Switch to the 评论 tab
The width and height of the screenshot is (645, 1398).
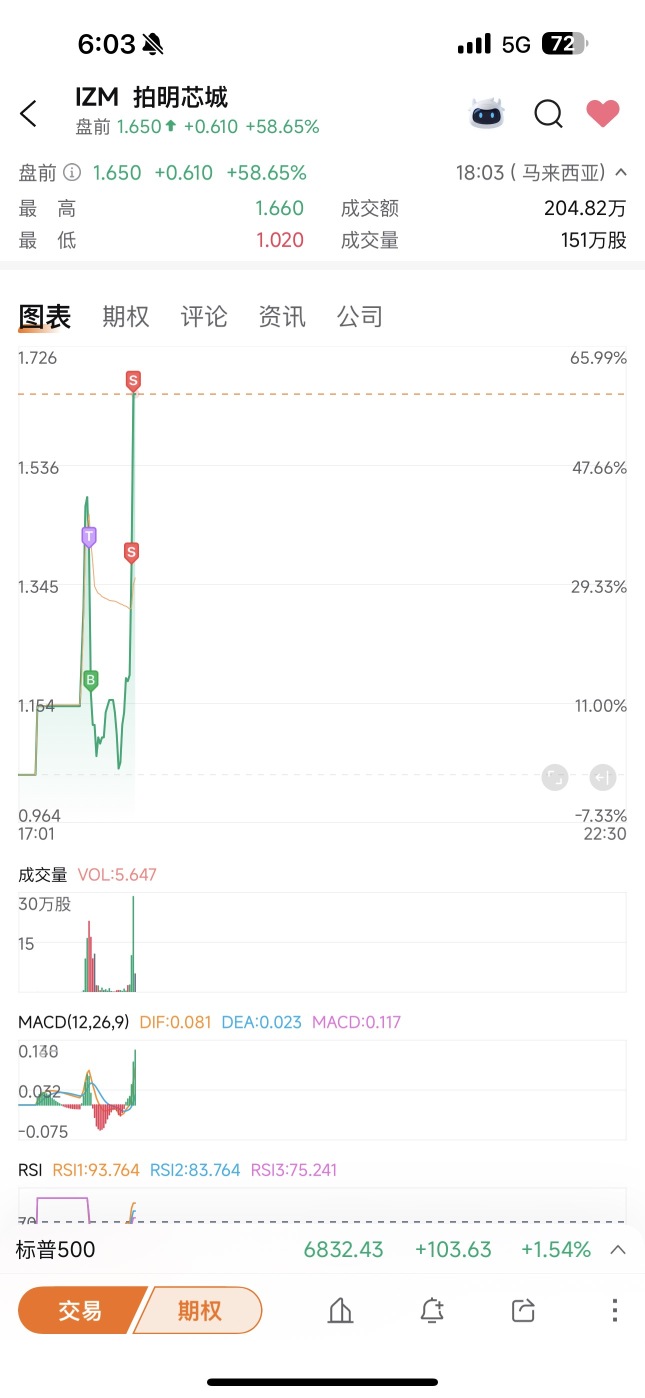point(204,317)
